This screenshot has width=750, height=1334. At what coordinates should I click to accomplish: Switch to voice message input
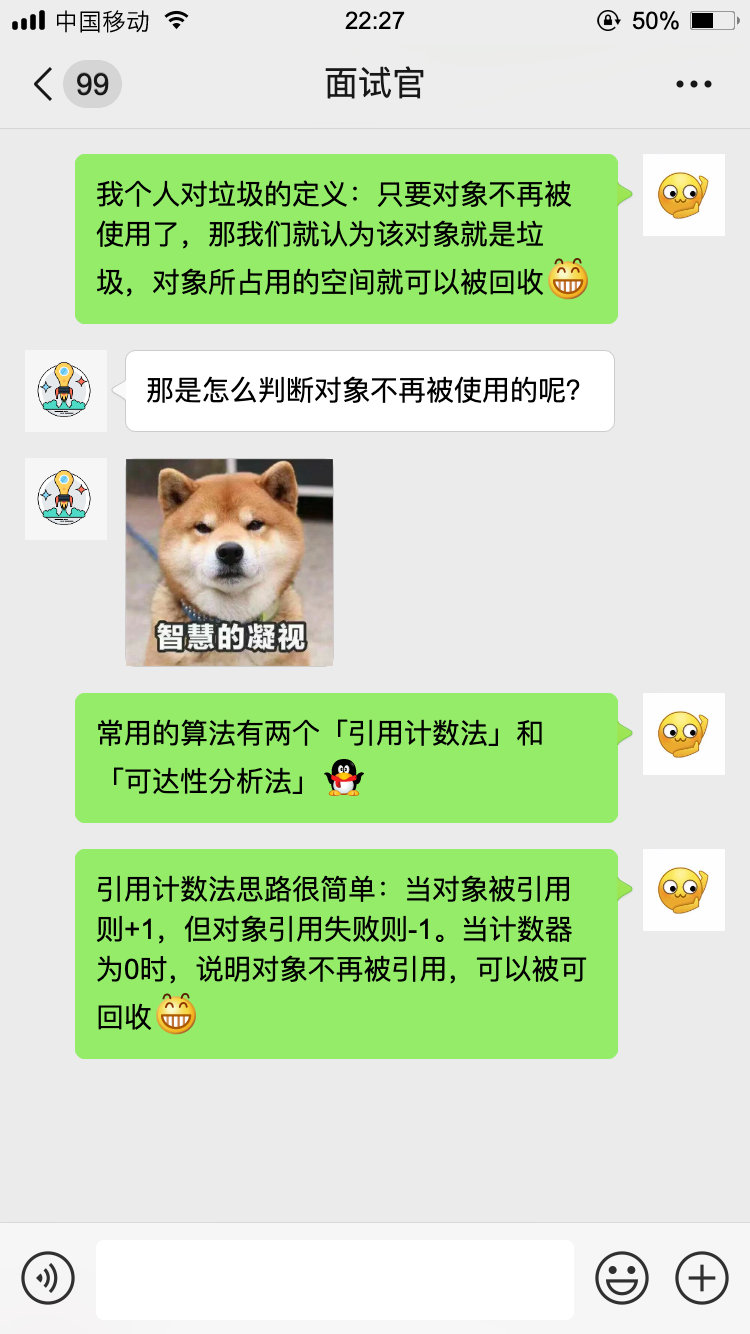click(48, 1278)
